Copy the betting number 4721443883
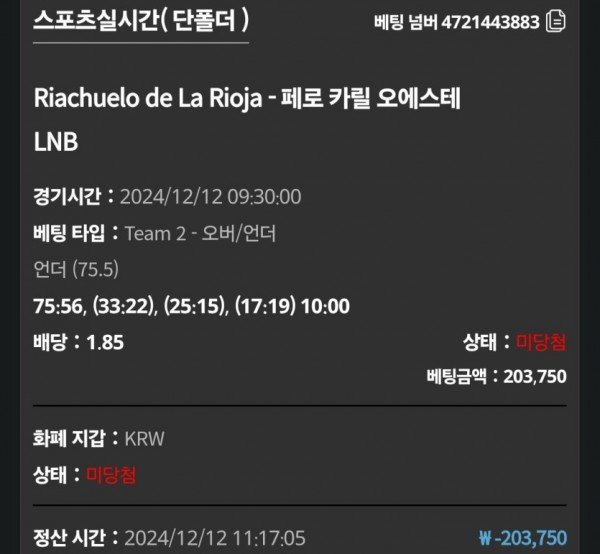Screen dimensions: 600x554 point(557,20)
